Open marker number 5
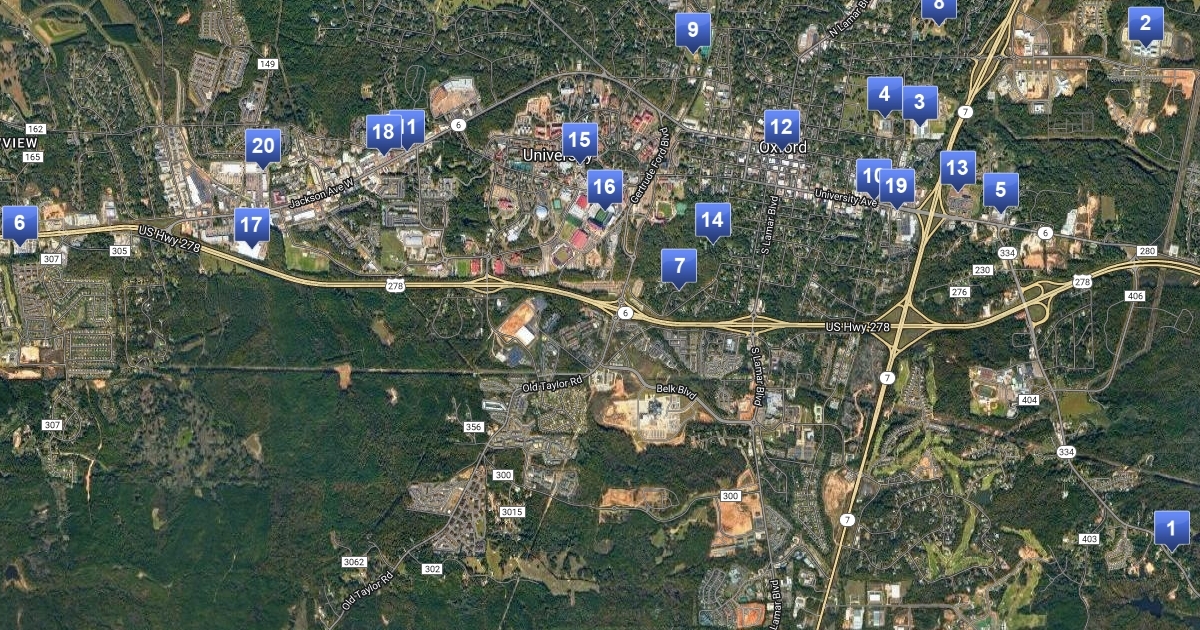 (x=1000, y=189)
